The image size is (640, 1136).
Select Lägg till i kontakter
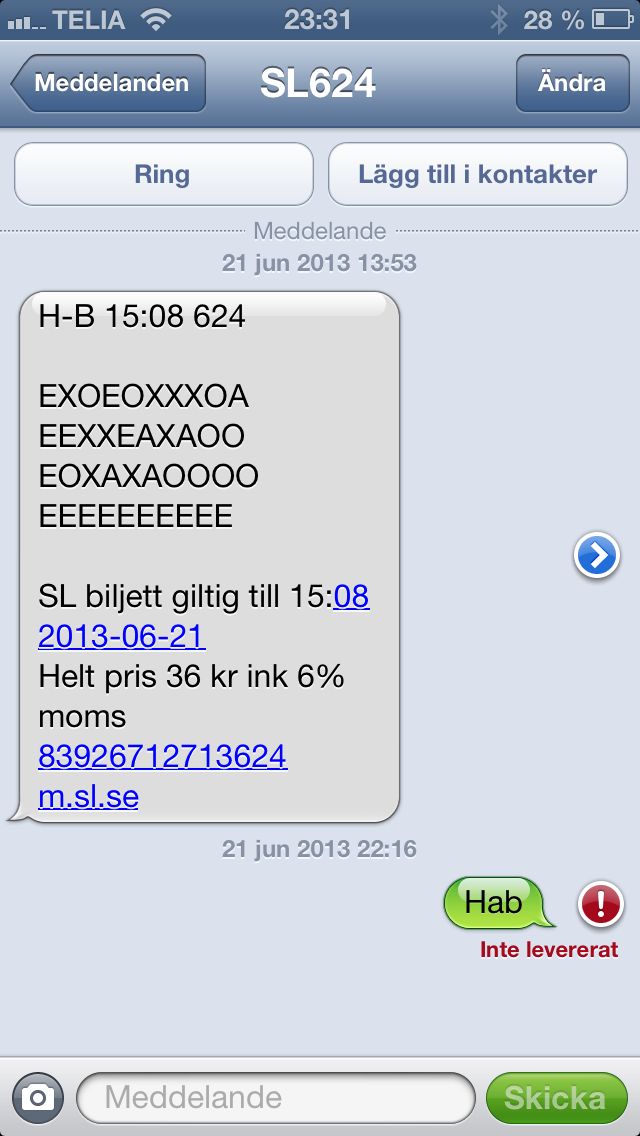click(478, 175)
